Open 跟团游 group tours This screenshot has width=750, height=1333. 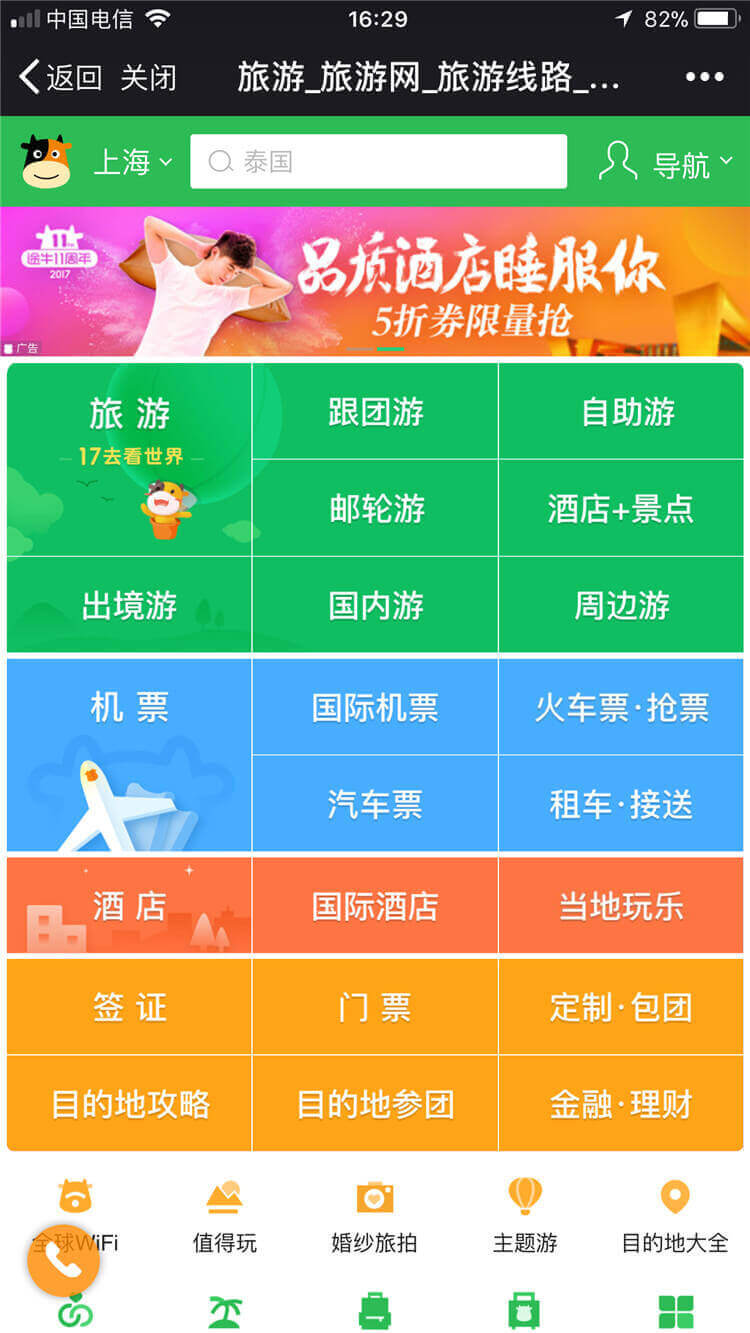[375, 412]
